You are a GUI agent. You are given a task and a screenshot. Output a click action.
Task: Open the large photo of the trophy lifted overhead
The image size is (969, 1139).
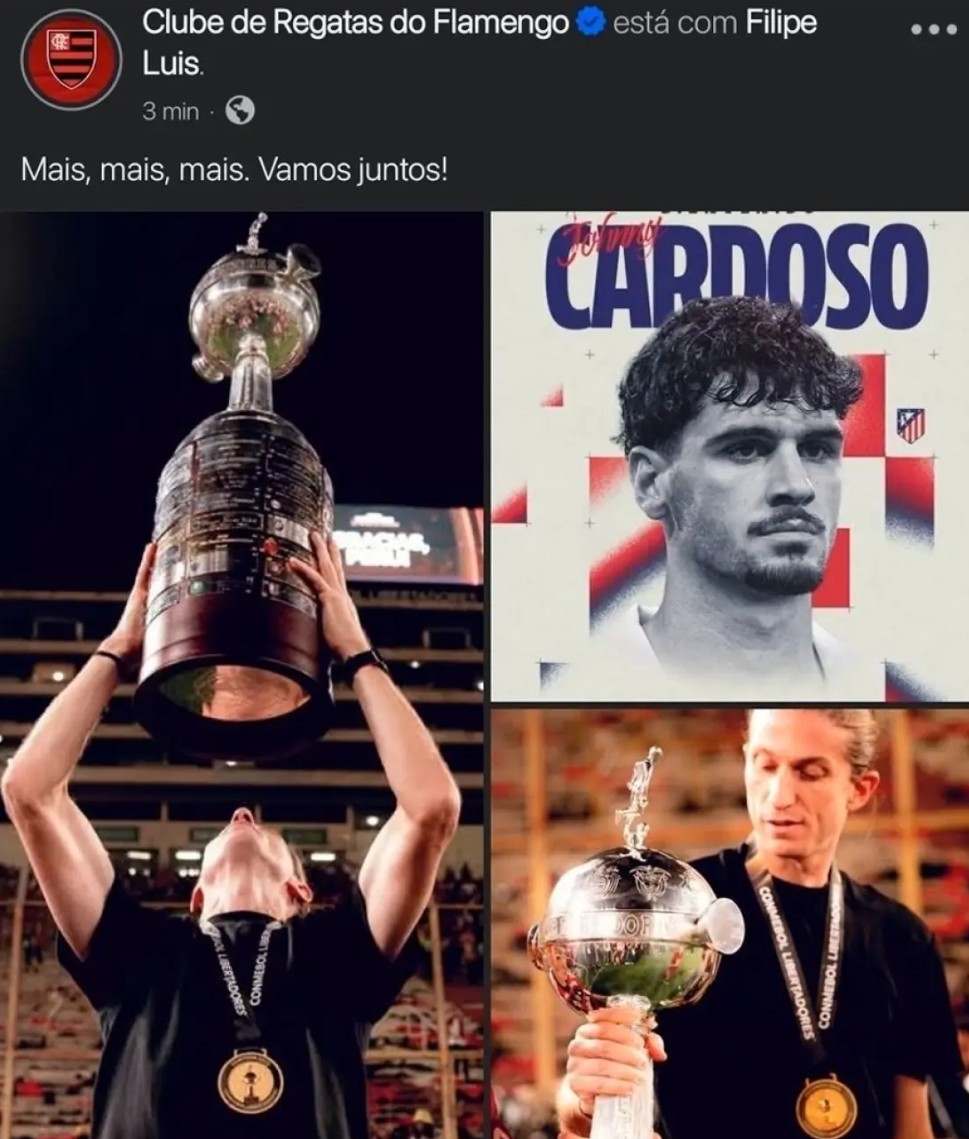point(241,675)
